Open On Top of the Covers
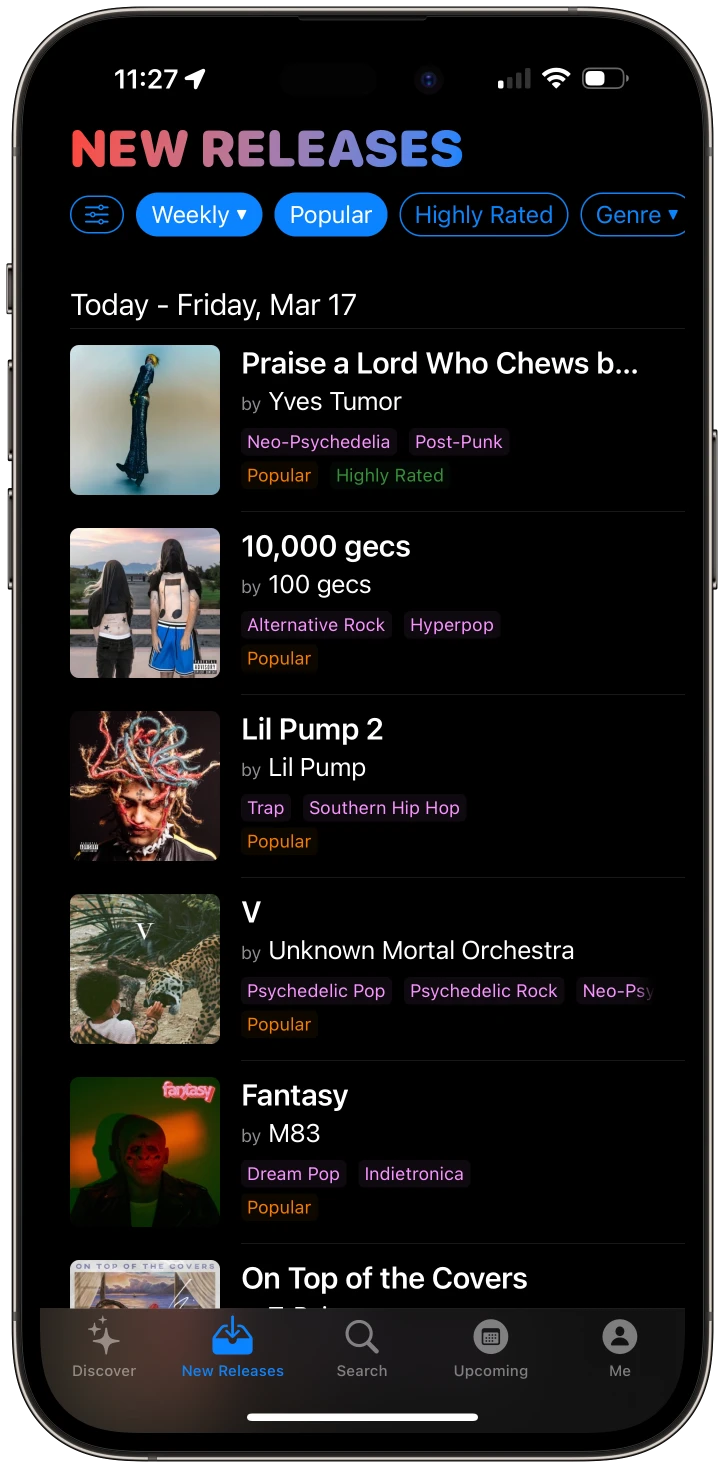The height and width of the screenshot is (1468, 725). [x=384, y=1279]
